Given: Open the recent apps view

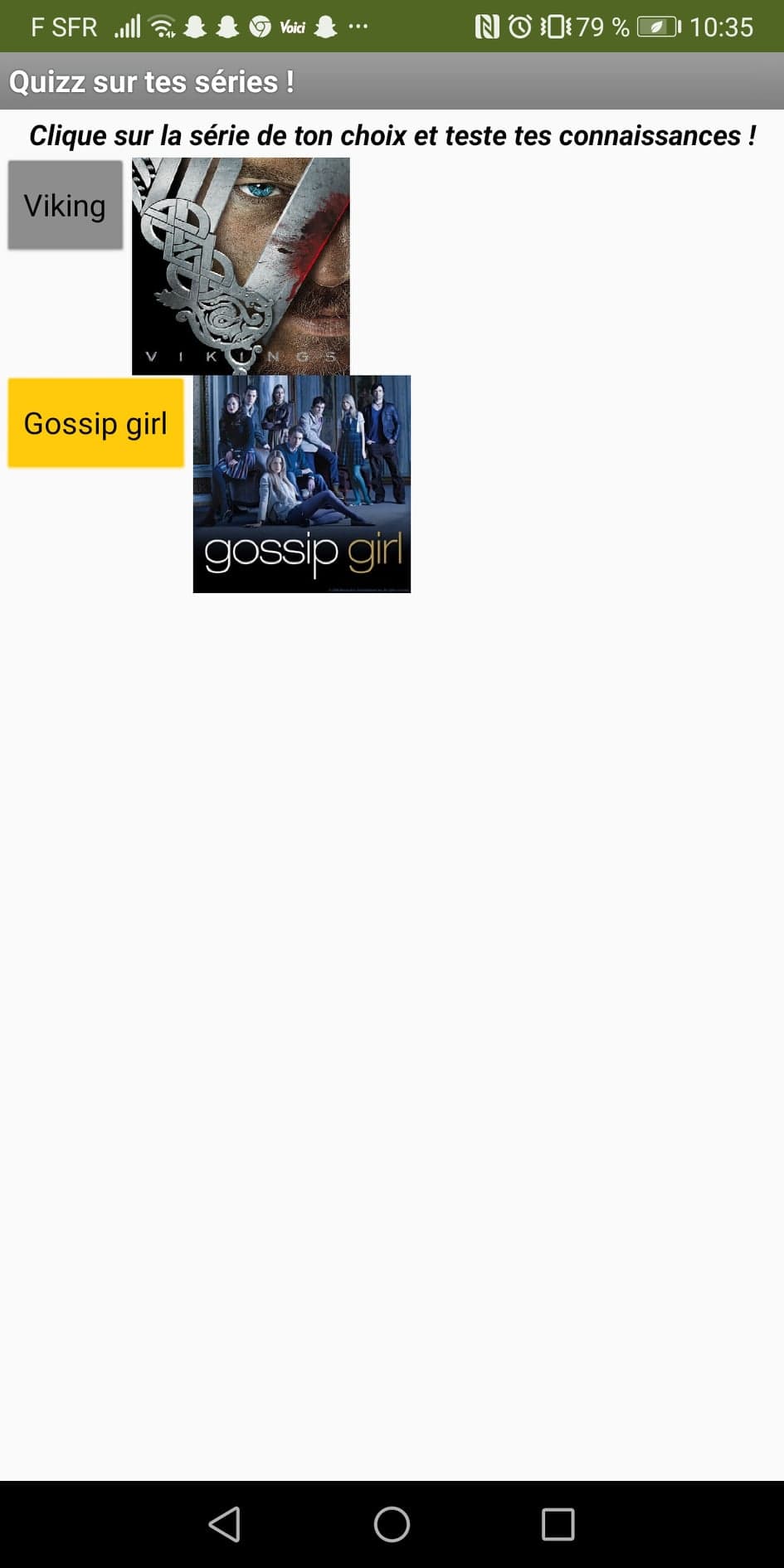Looking at the screenshot, I should click(x=558, y=1524).
